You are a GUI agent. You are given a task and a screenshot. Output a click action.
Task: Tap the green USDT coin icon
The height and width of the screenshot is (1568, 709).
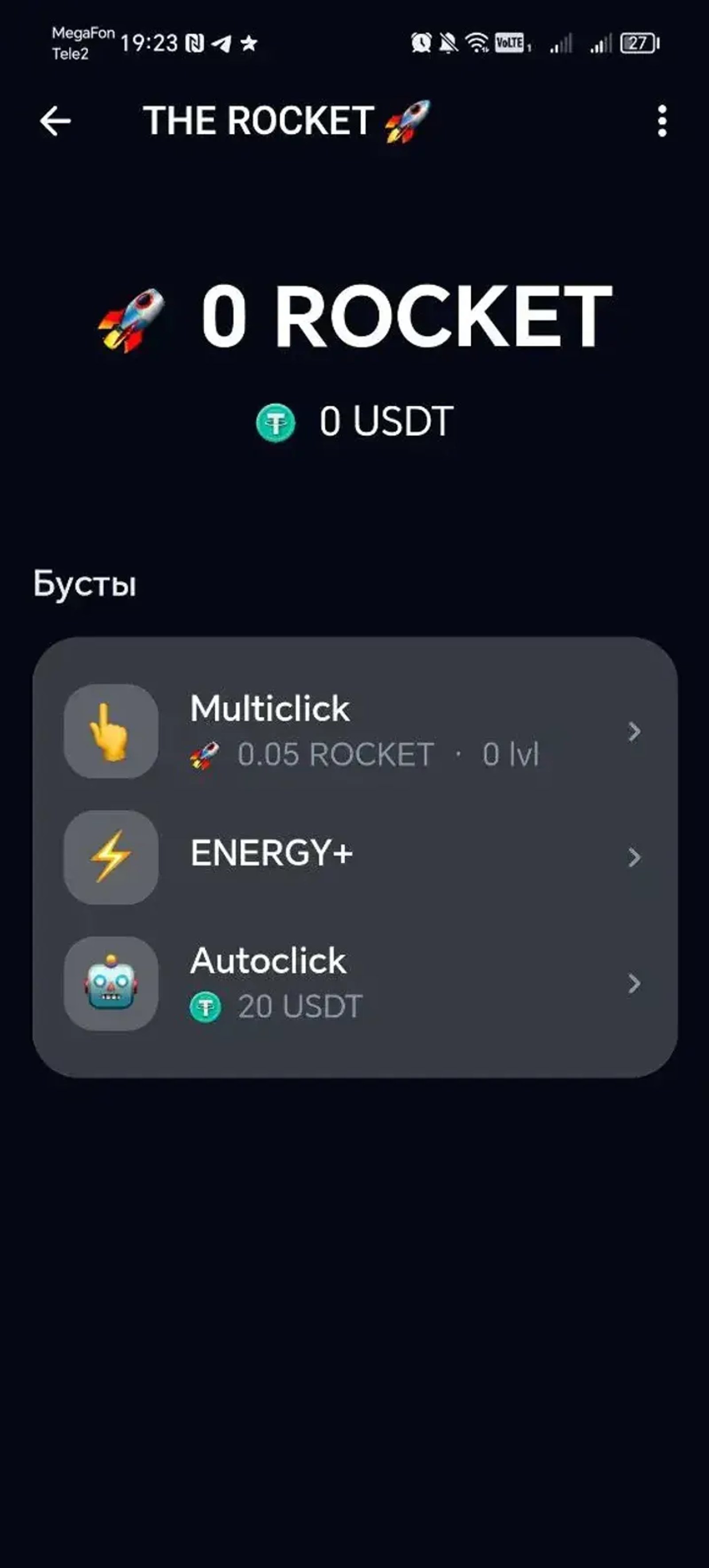(275, 421)
